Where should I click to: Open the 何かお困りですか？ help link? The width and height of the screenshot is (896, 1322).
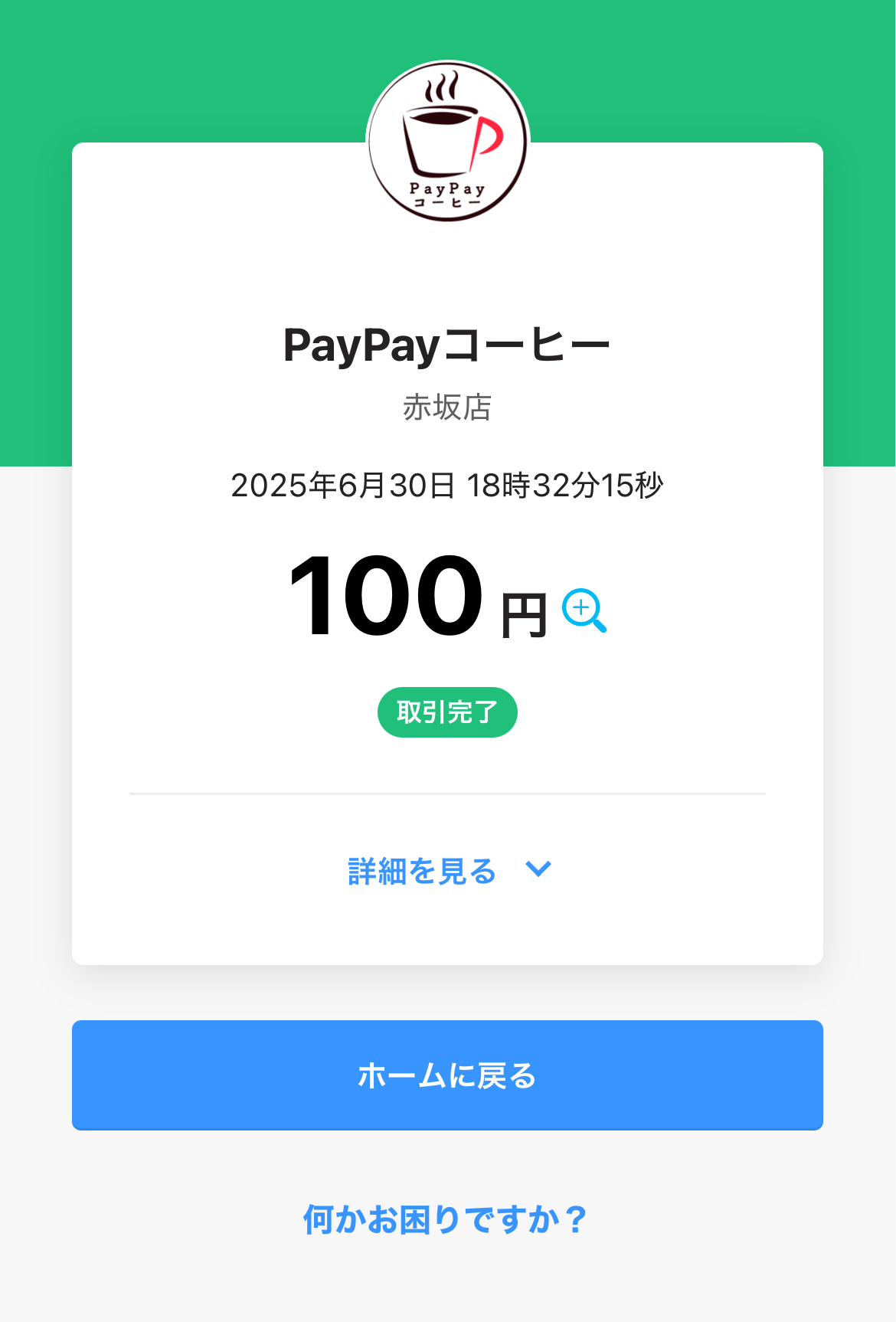tap(445, 1219)
